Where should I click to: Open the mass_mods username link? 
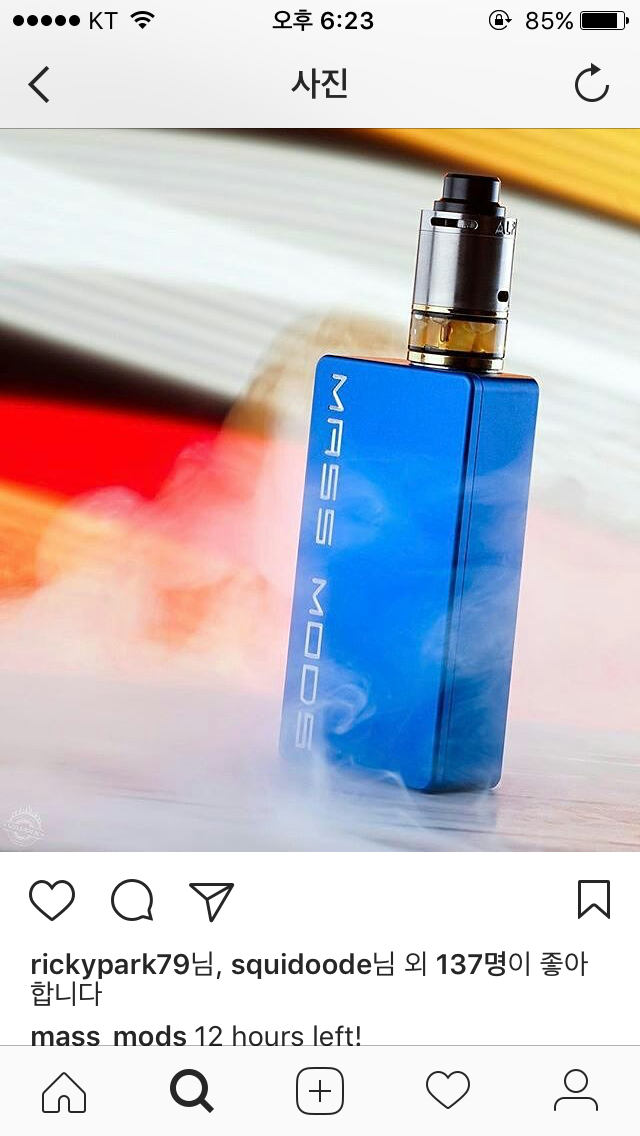(108, 1035)
